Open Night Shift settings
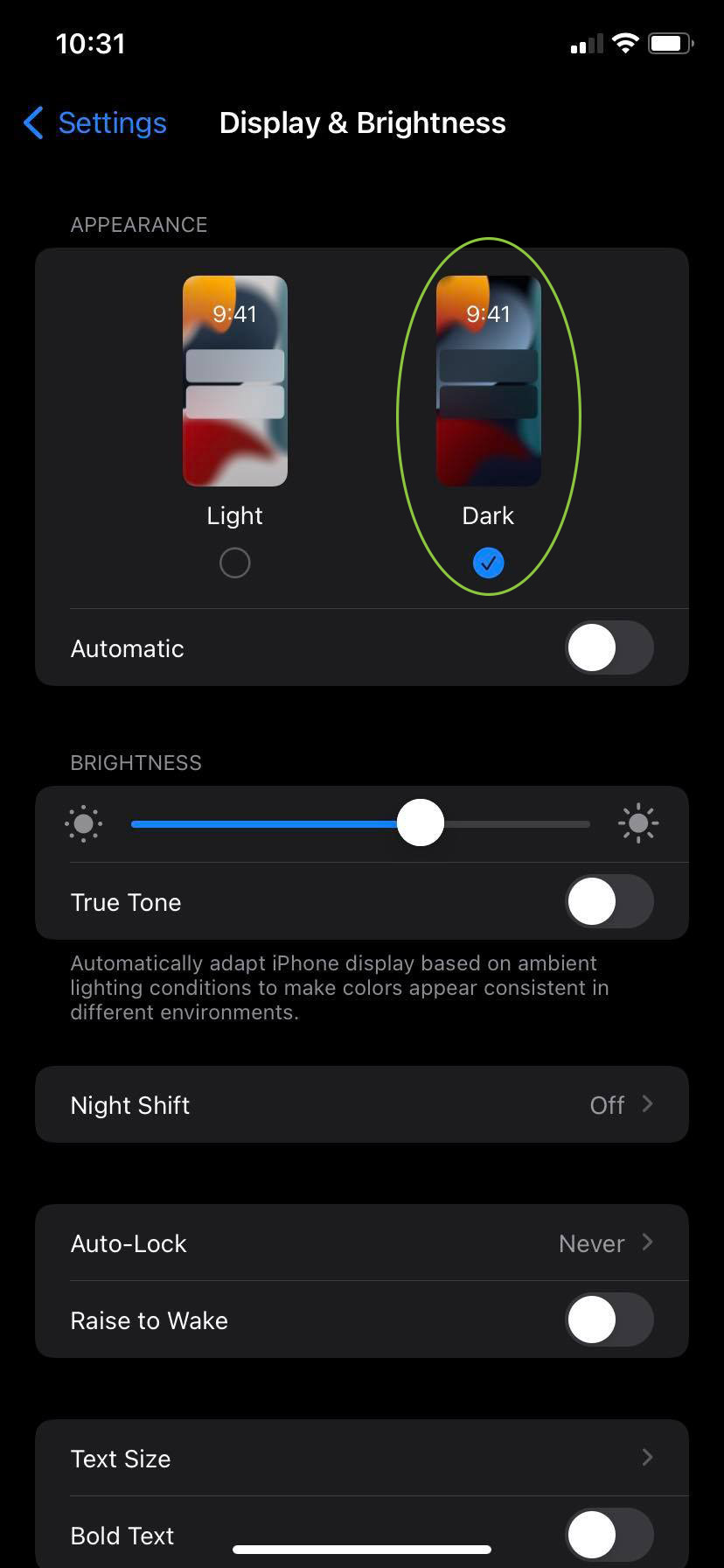The height and width of the screenshot is (1568, 724). point(362,1104)
